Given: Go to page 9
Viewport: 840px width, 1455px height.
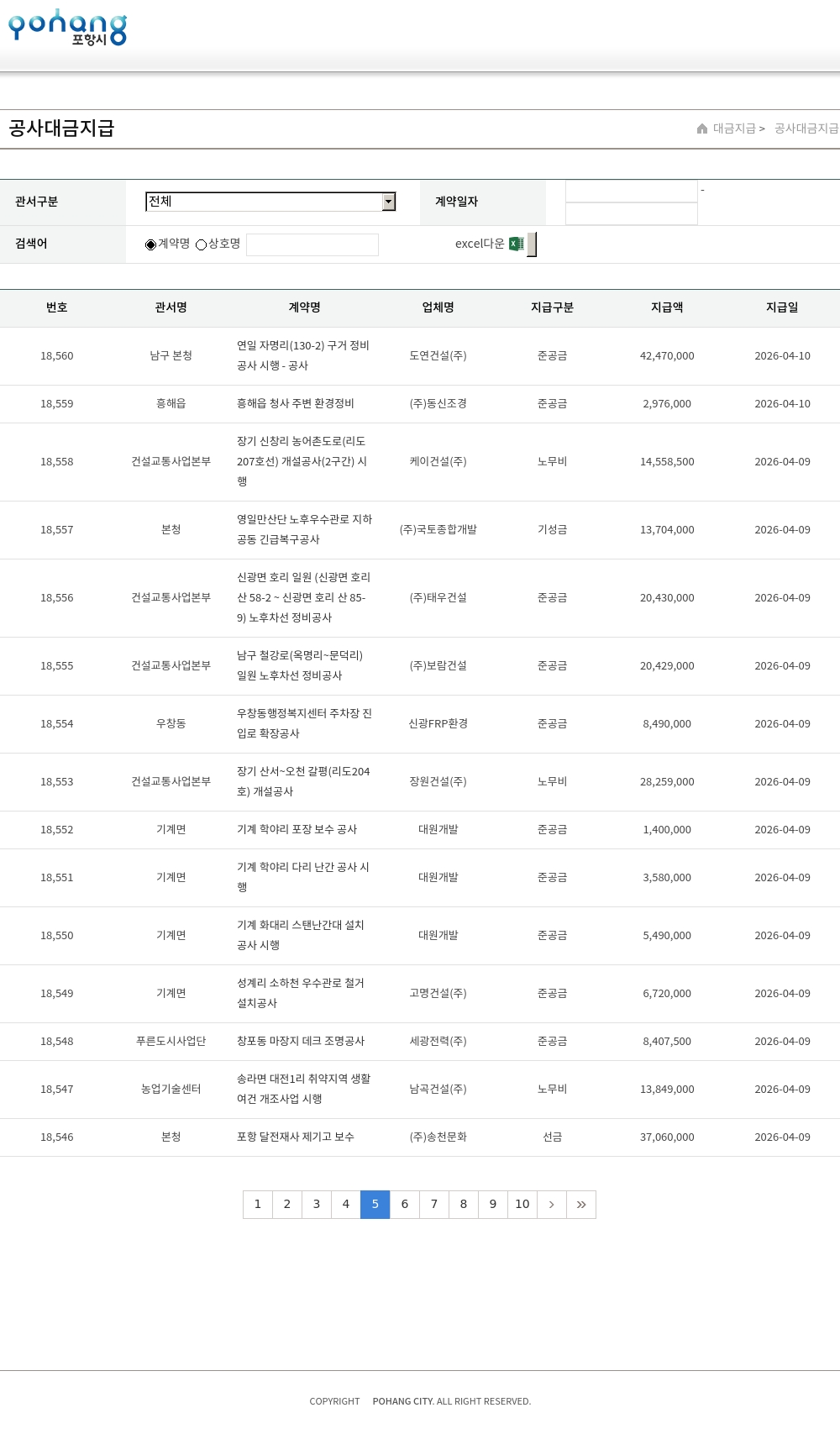Looking at the screenshot, I should 493,1204.
